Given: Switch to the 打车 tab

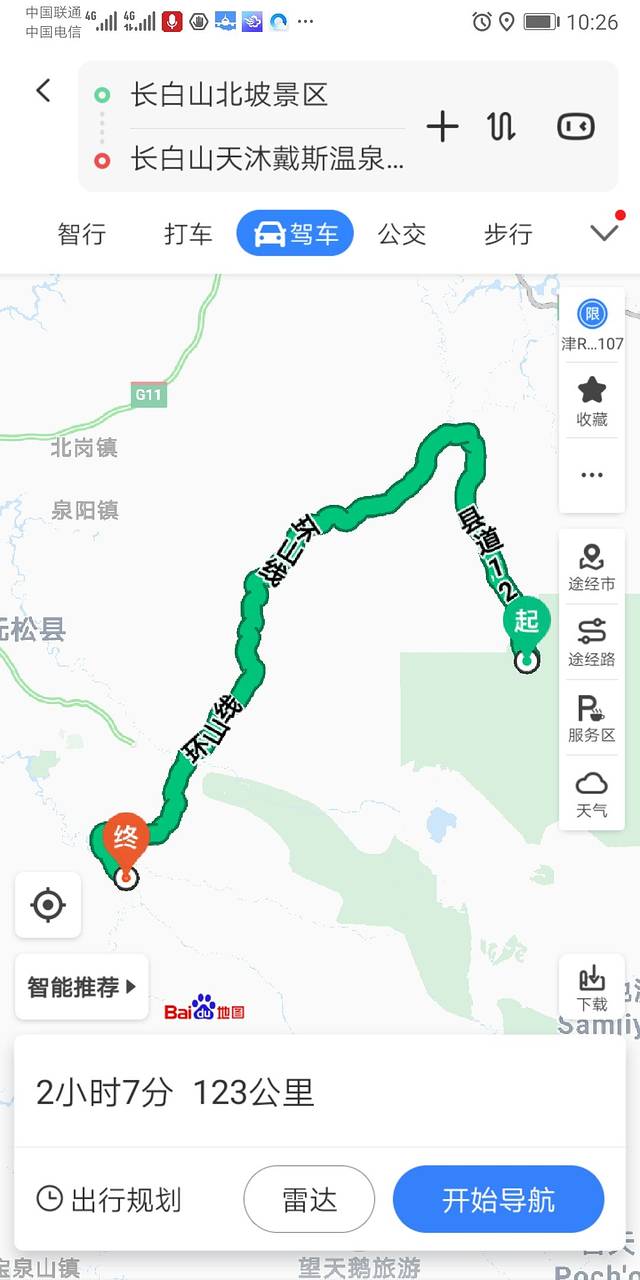Looking at the screenshot, I should 188,234.
